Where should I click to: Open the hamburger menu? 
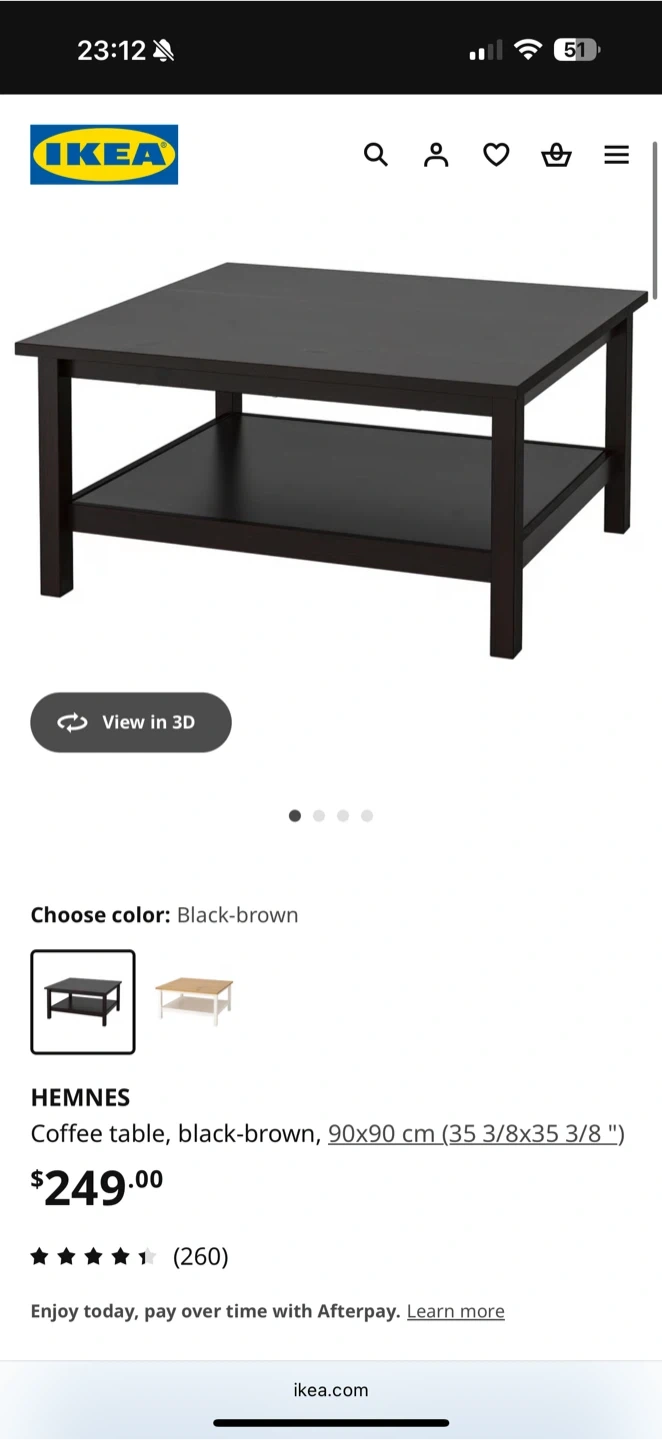[616, 155]
